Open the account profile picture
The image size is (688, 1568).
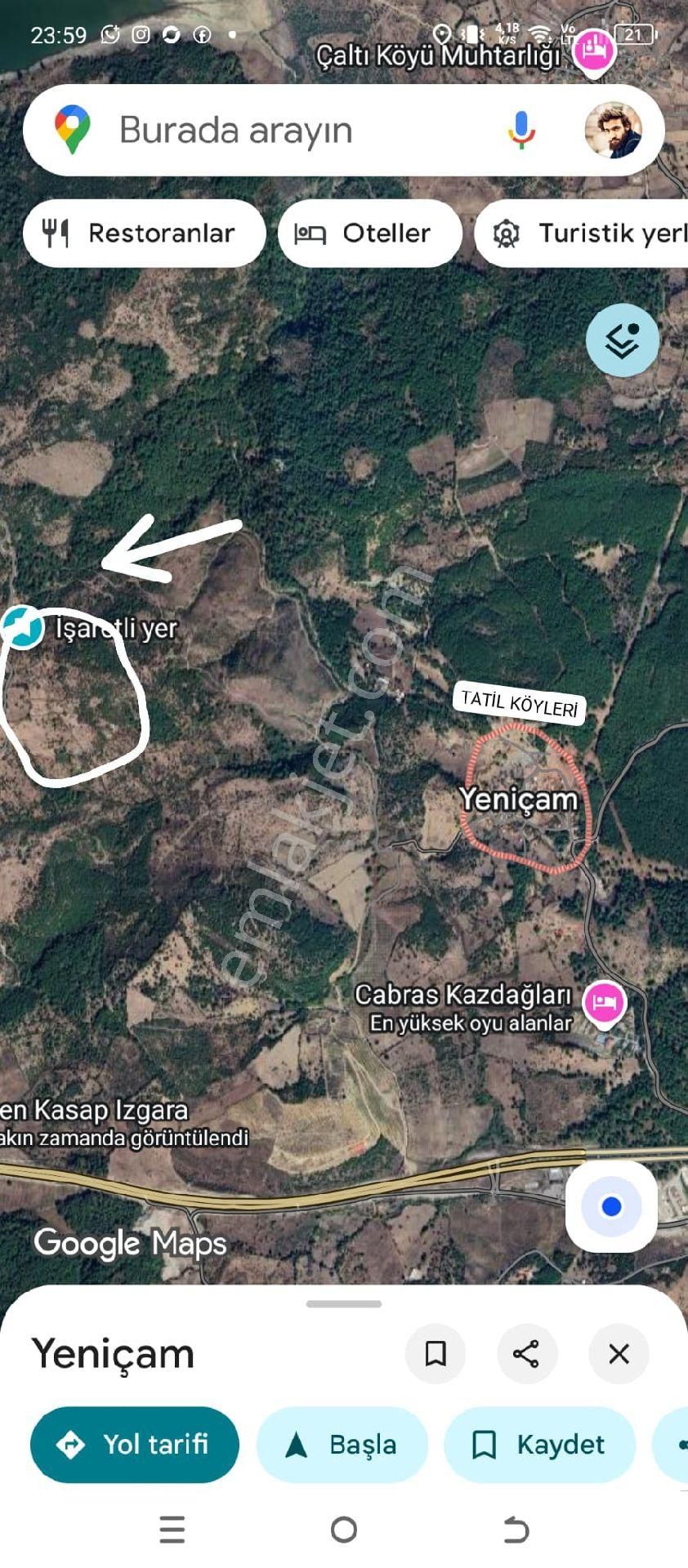click(613, 131)
